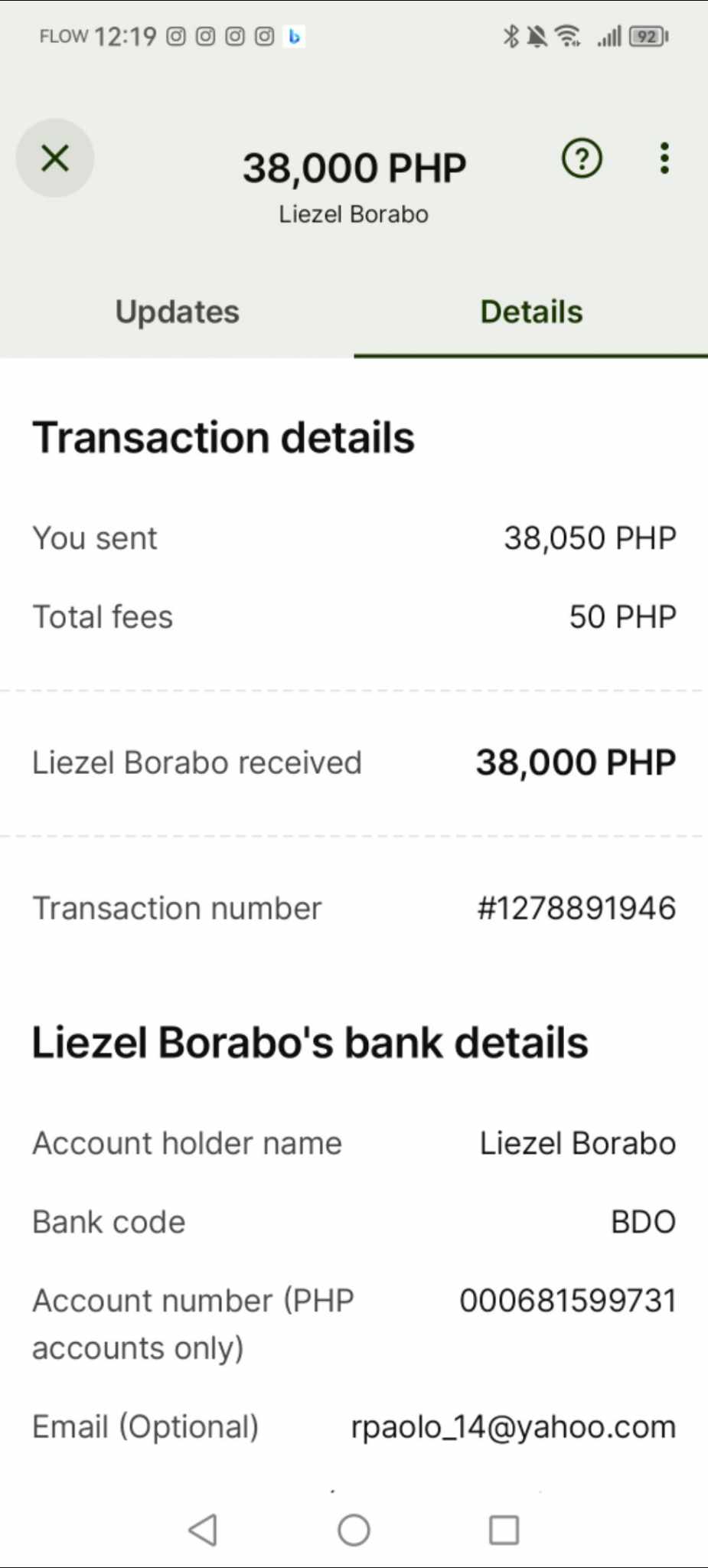Image resolution: width=708 pixels, height=1568 pixels.
Task: Open the help question mark icon
Action: pyautogui.click(x=582, y=158)
